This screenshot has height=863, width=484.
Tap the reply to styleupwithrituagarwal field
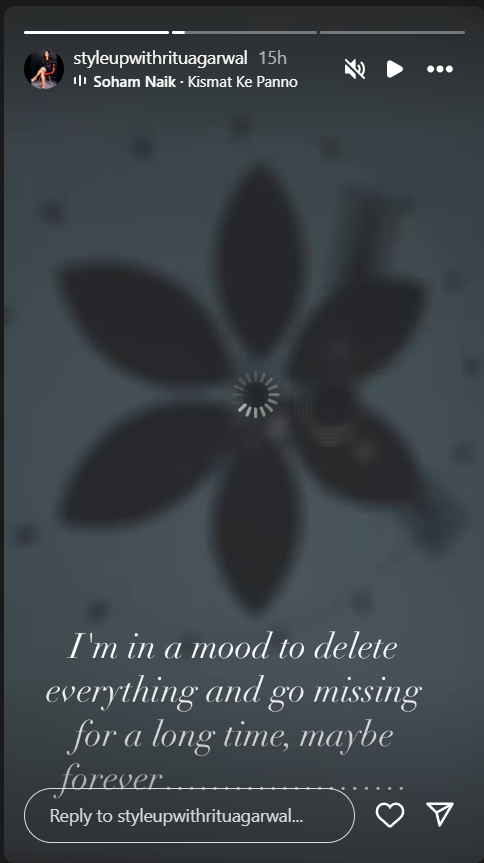tap(189, 816)
